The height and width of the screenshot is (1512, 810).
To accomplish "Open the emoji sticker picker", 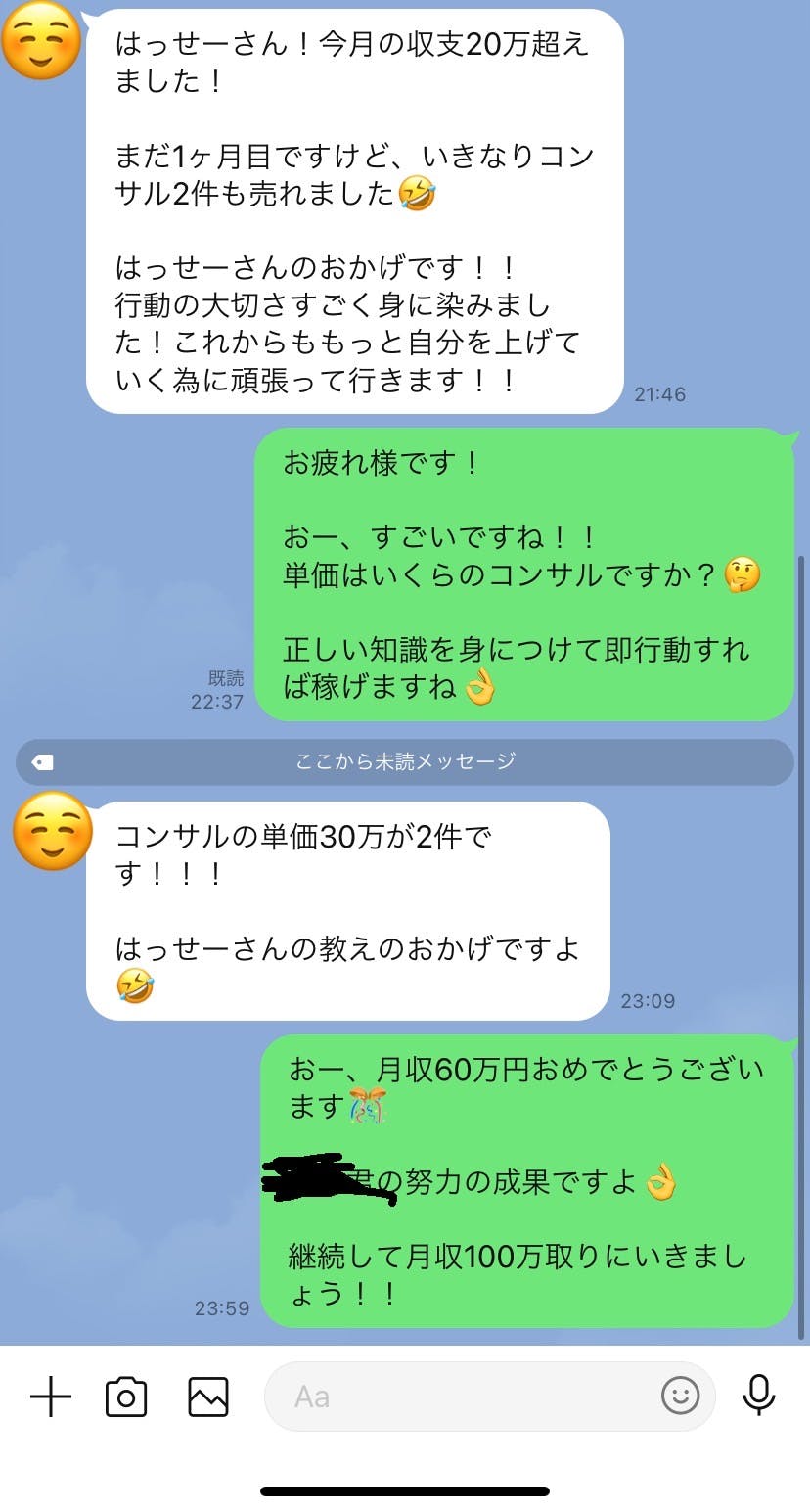I will point(681,1396).
